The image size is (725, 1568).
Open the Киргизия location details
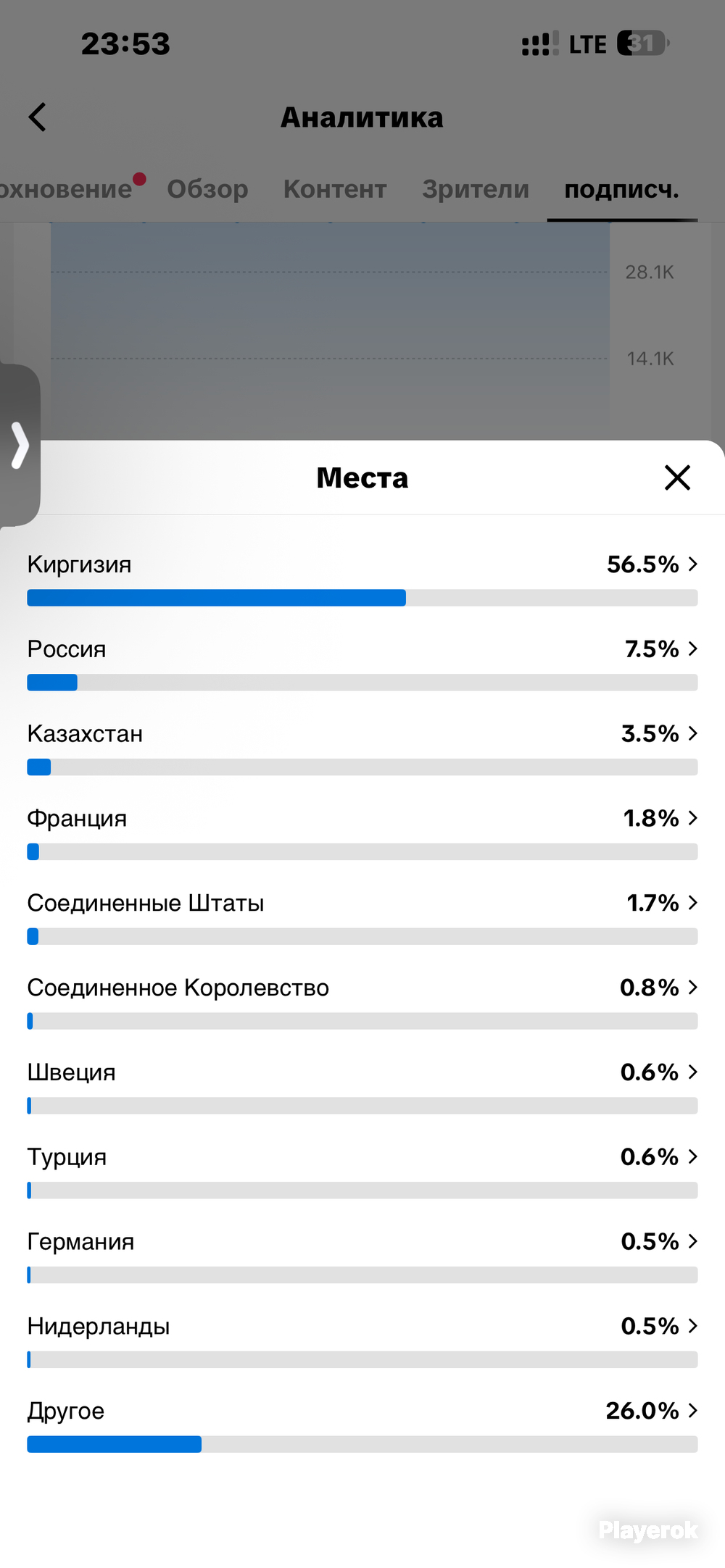[362, 578]
